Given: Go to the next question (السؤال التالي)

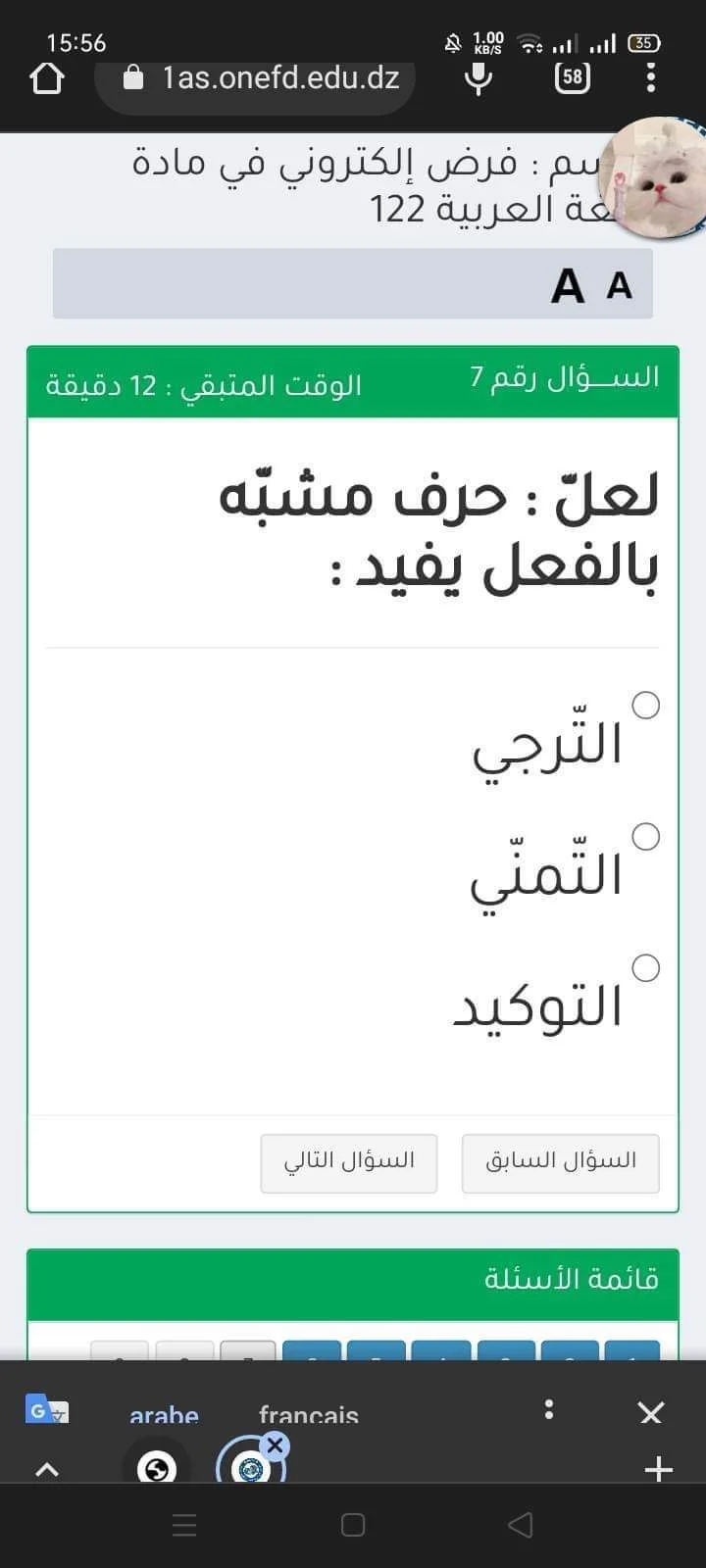Looking at the screenshot, I should tap(349, 1162).
